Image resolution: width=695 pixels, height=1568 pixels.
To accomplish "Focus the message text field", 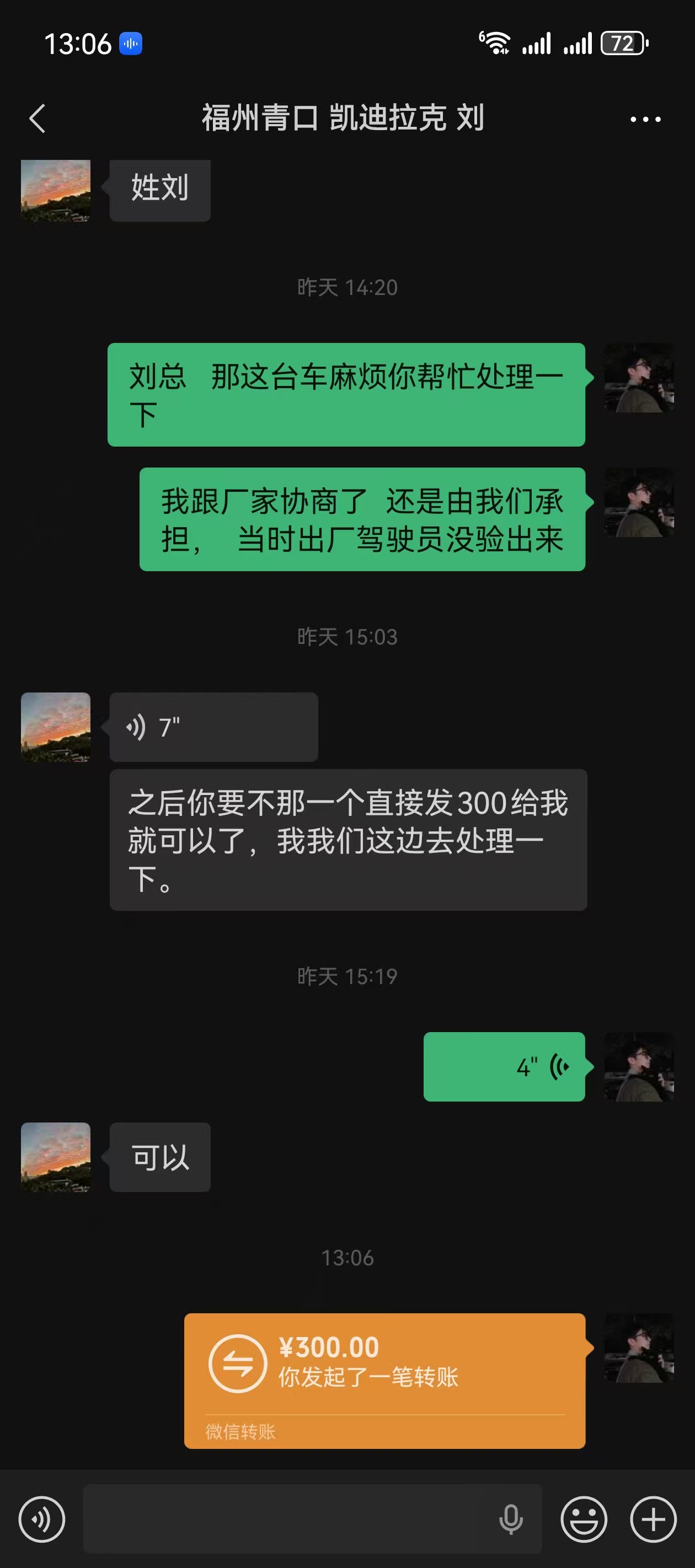I will (x=286, y=1519).
